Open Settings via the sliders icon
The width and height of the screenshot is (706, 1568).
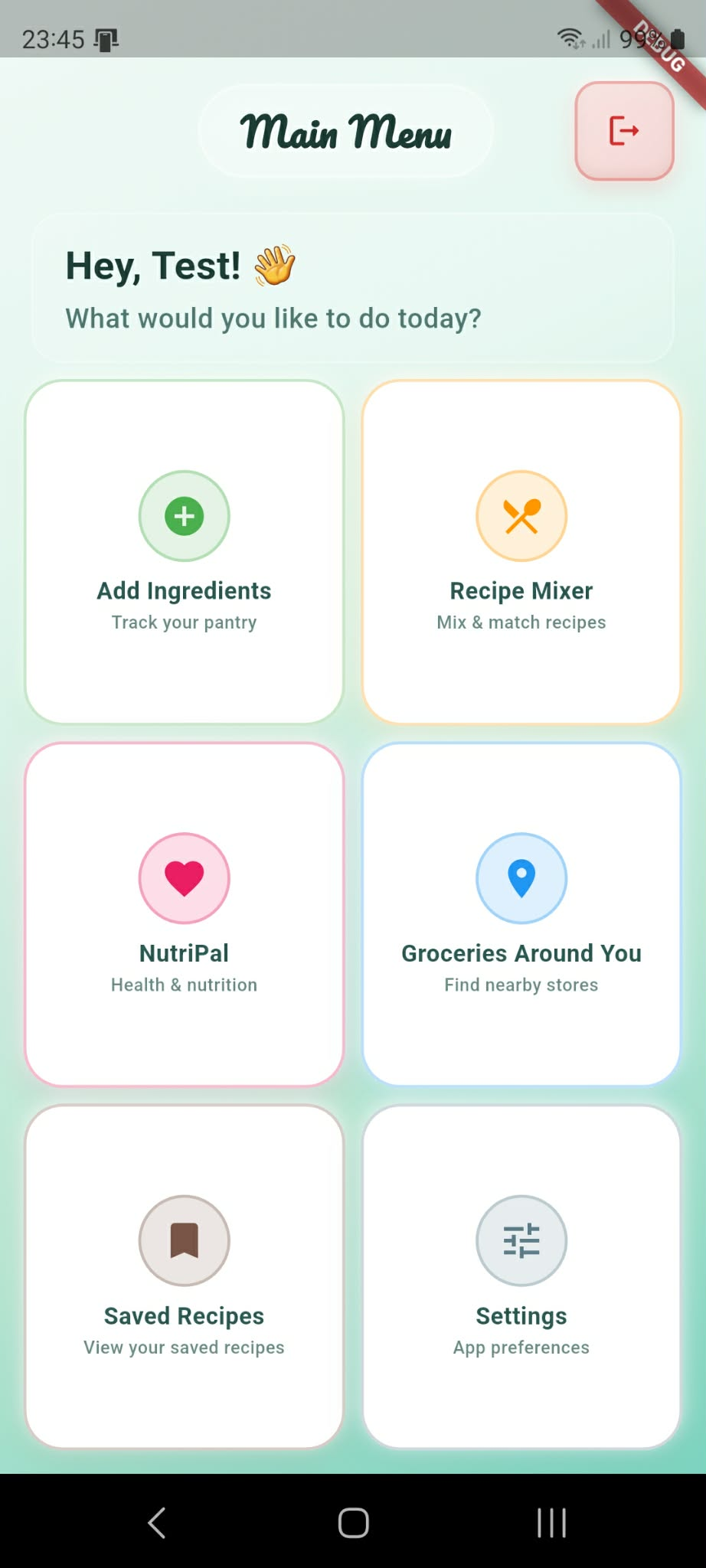tap(521, 1240)
